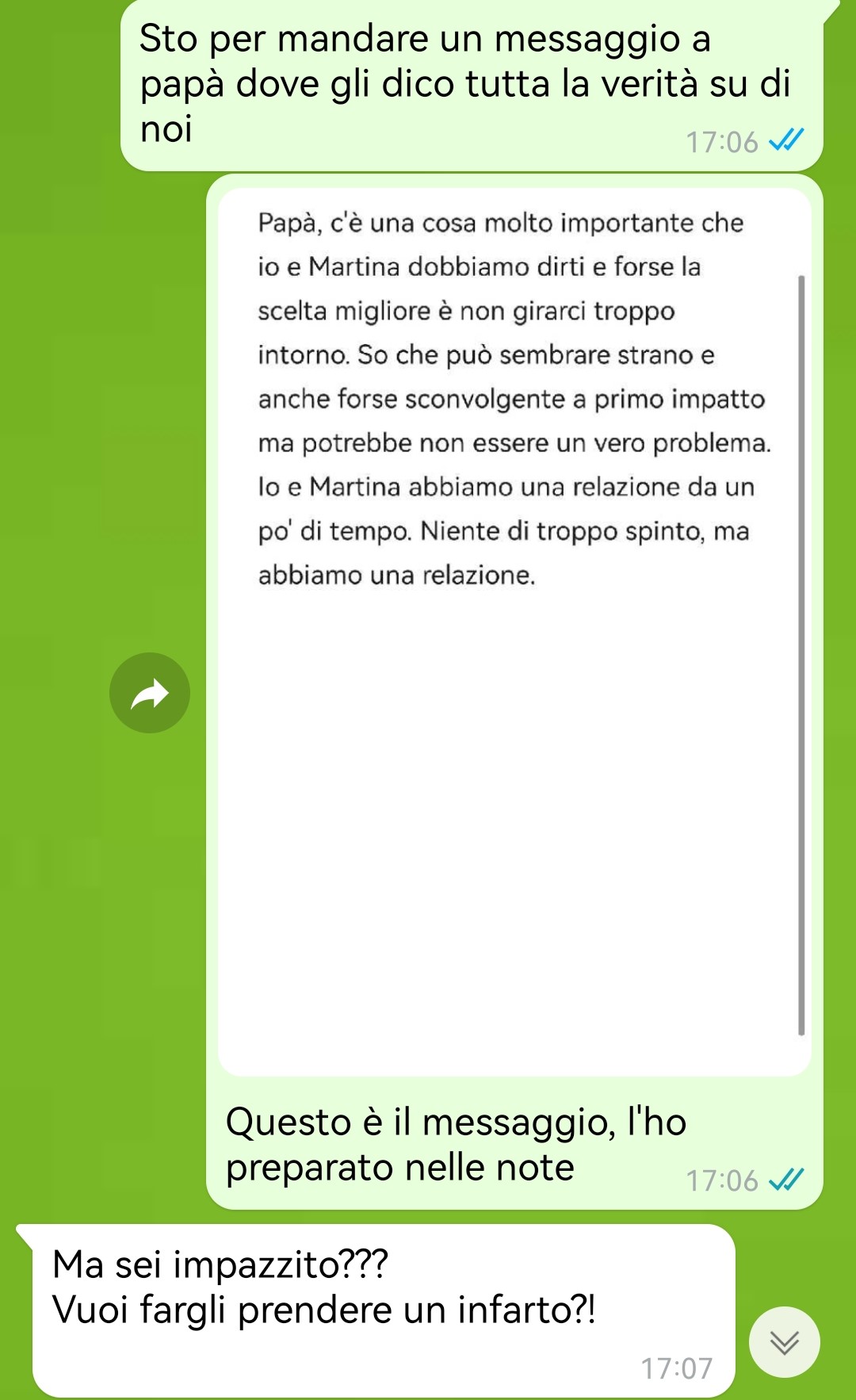This screenshot has width=856, height=1400.
Task: Forward the shared note image message
Action: pyautogui.click(x=150, y=693)
